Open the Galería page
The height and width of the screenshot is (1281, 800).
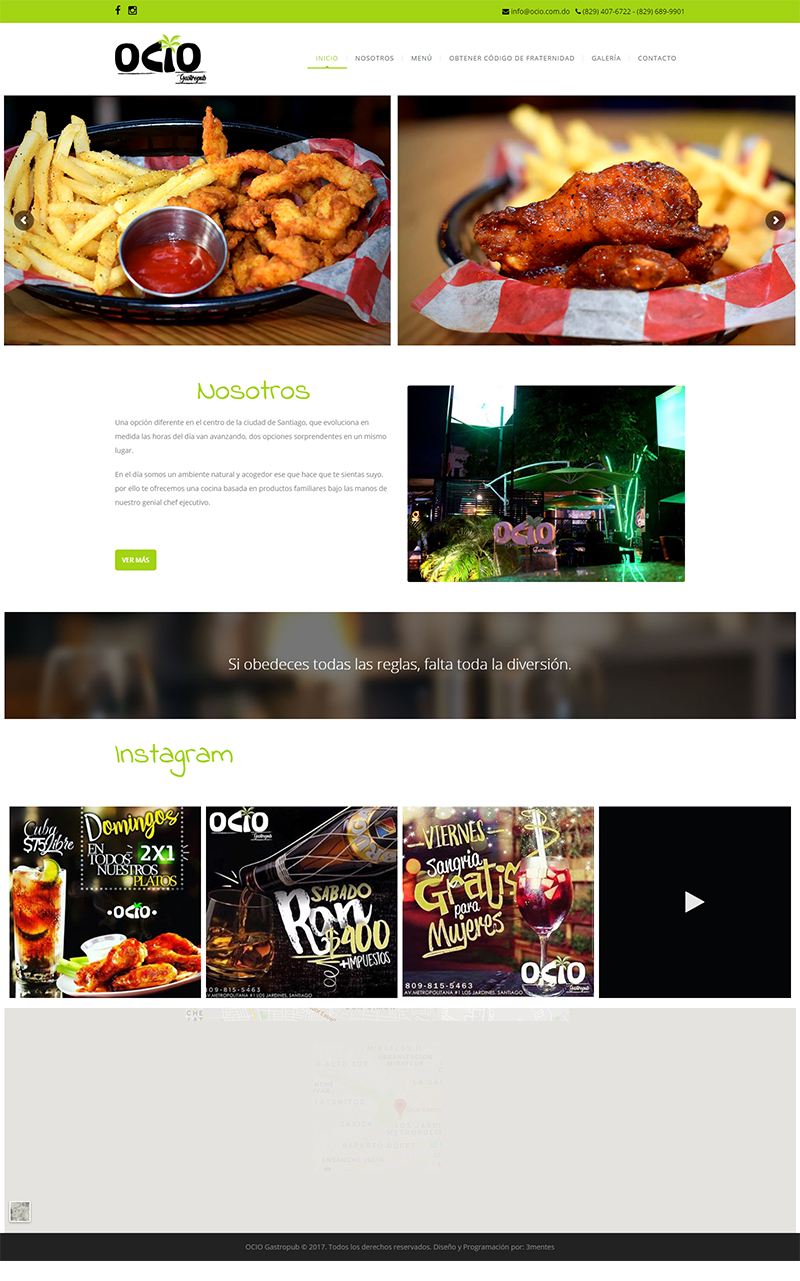pyautogui.click(x=606, y=58)
